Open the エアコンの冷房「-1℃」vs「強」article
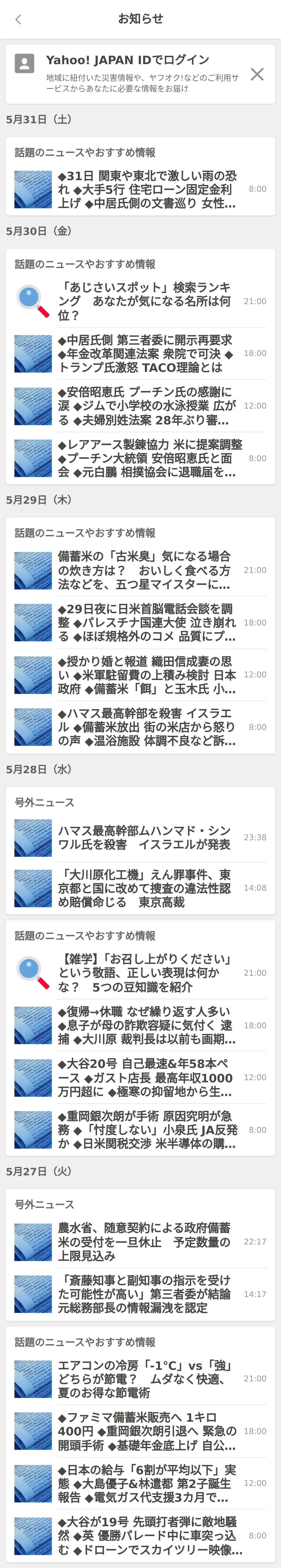 [x=146, y=1379]
